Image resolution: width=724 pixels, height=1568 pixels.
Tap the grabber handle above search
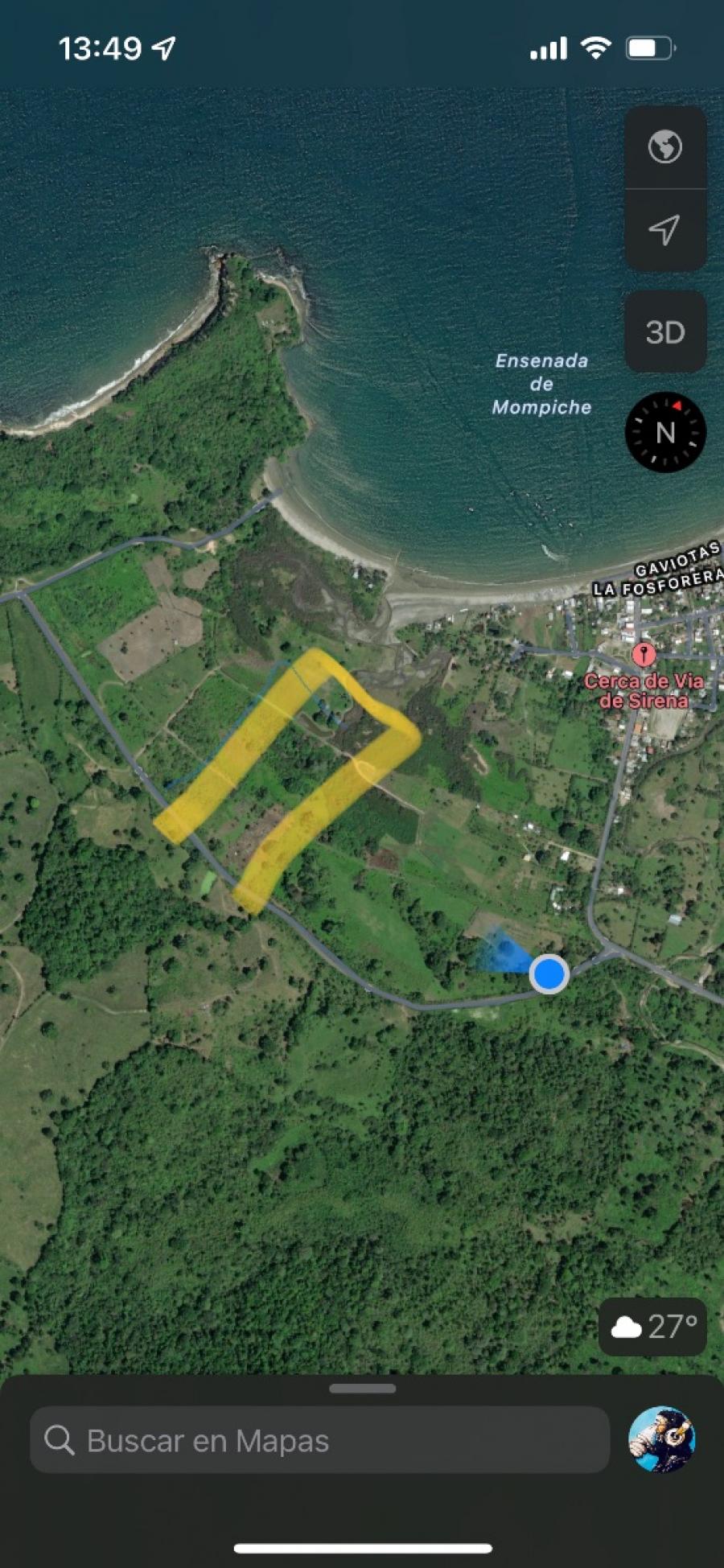click(362, 1388)
